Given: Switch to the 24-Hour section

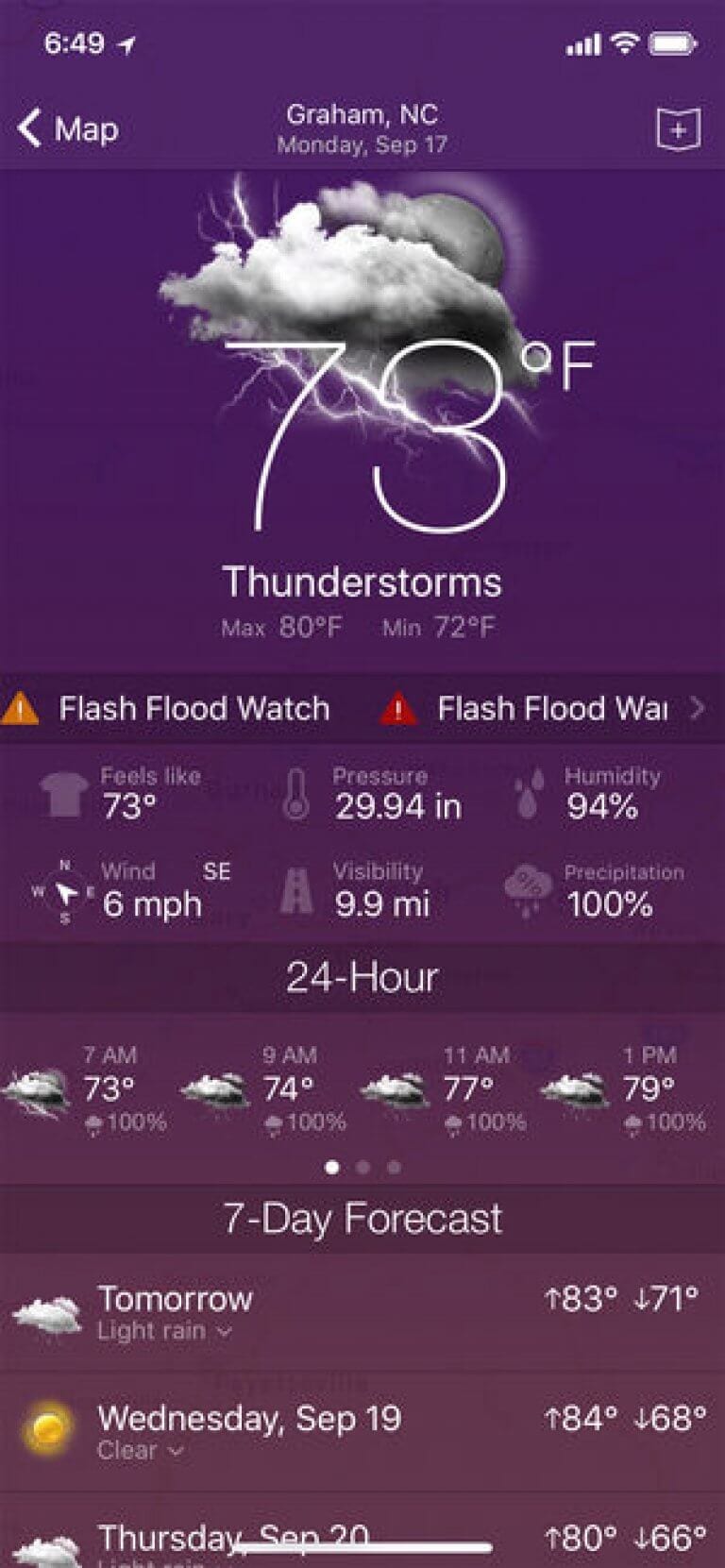Looking at the screenshot, I should [362, 976].
